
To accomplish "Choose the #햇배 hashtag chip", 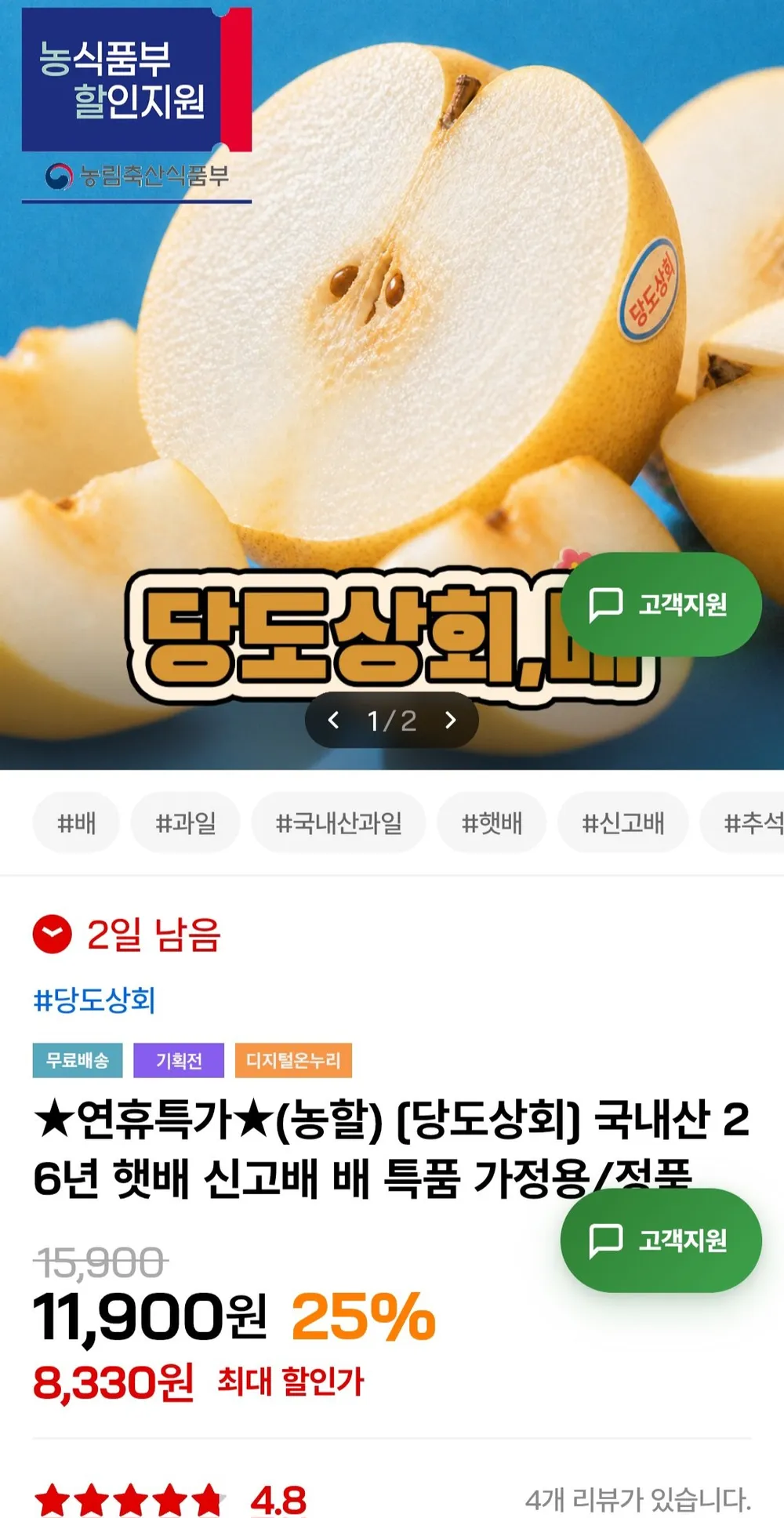I will point(492,823).
